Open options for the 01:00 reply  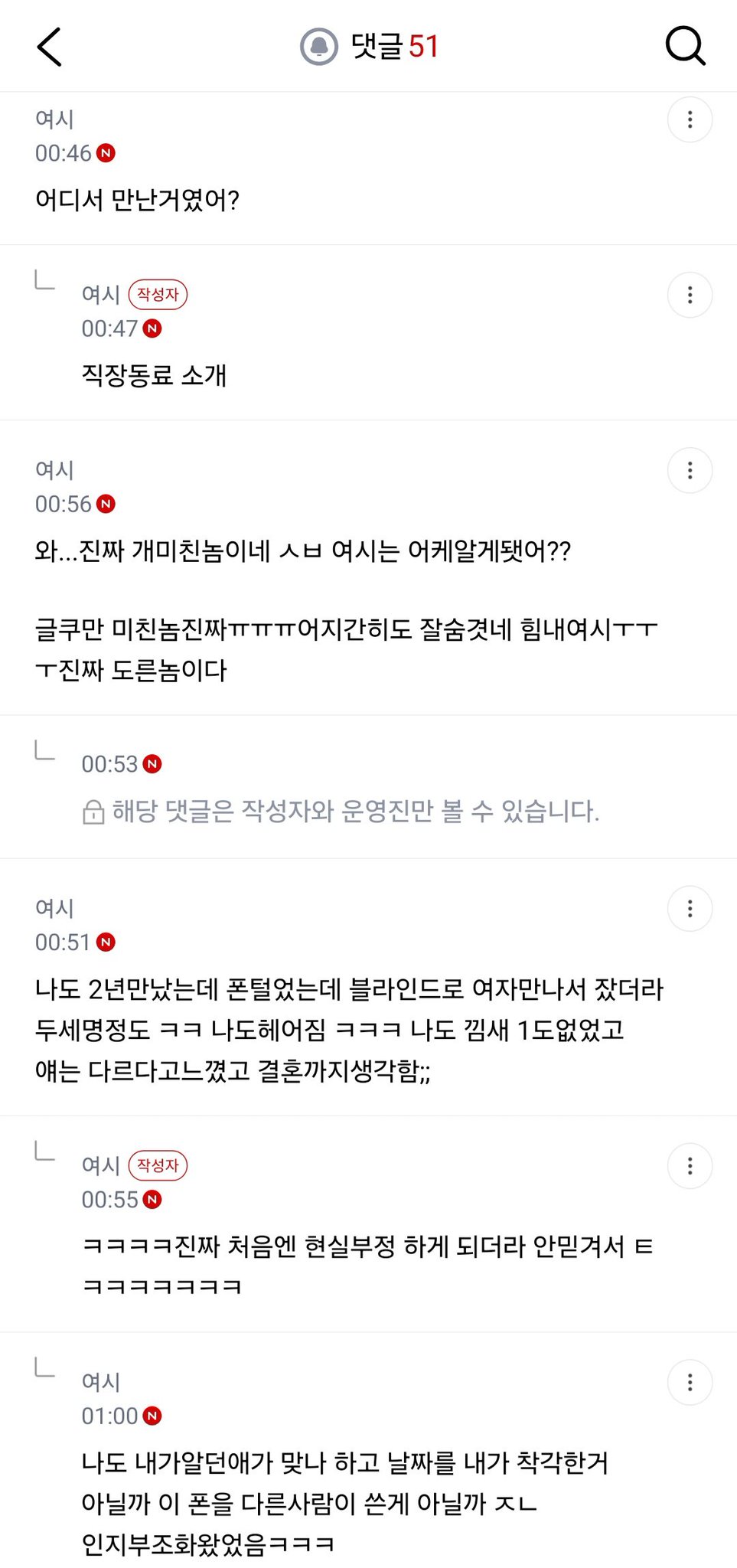pos(690,1383)
